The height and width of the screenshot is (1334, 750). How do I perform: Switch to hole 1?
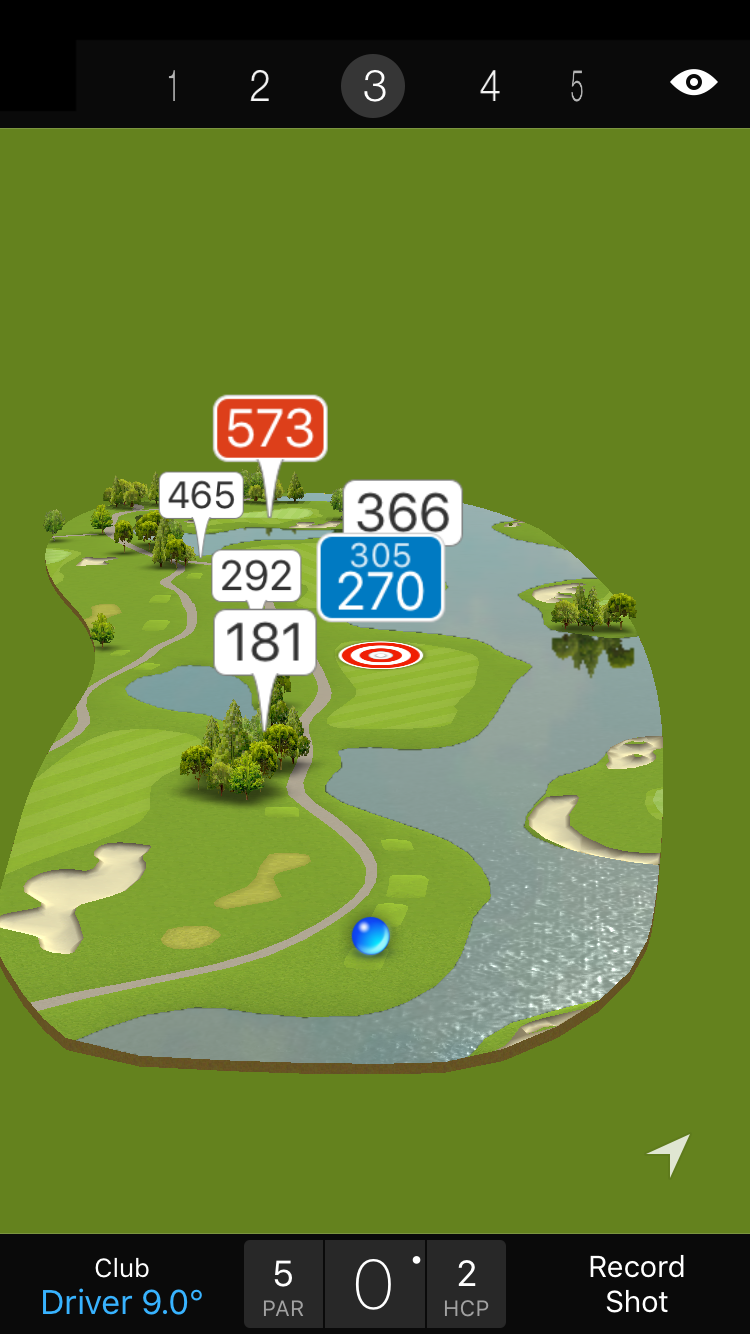(173, 87)
